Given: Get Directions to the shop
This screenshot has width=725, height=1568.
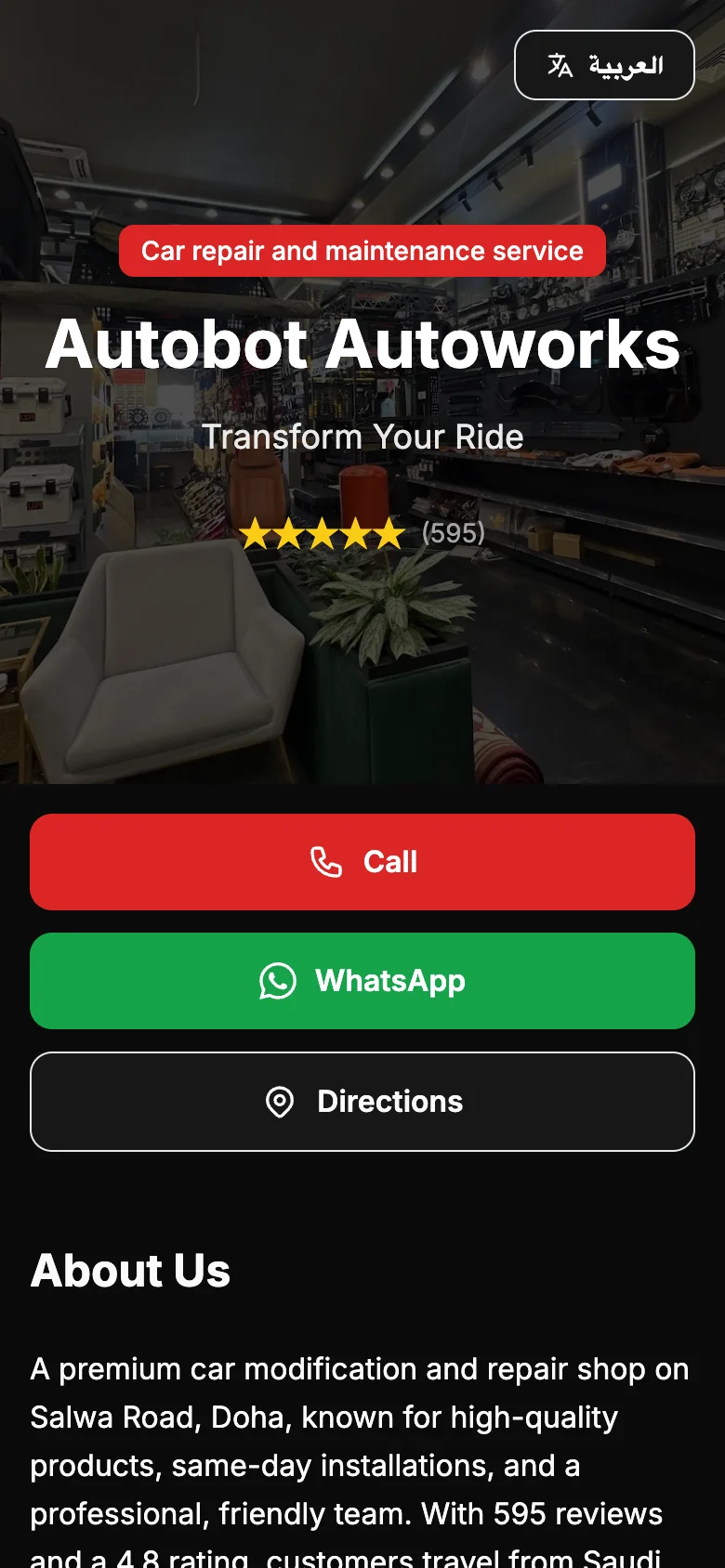Looking at the screenshot, I should [362, 1102].
